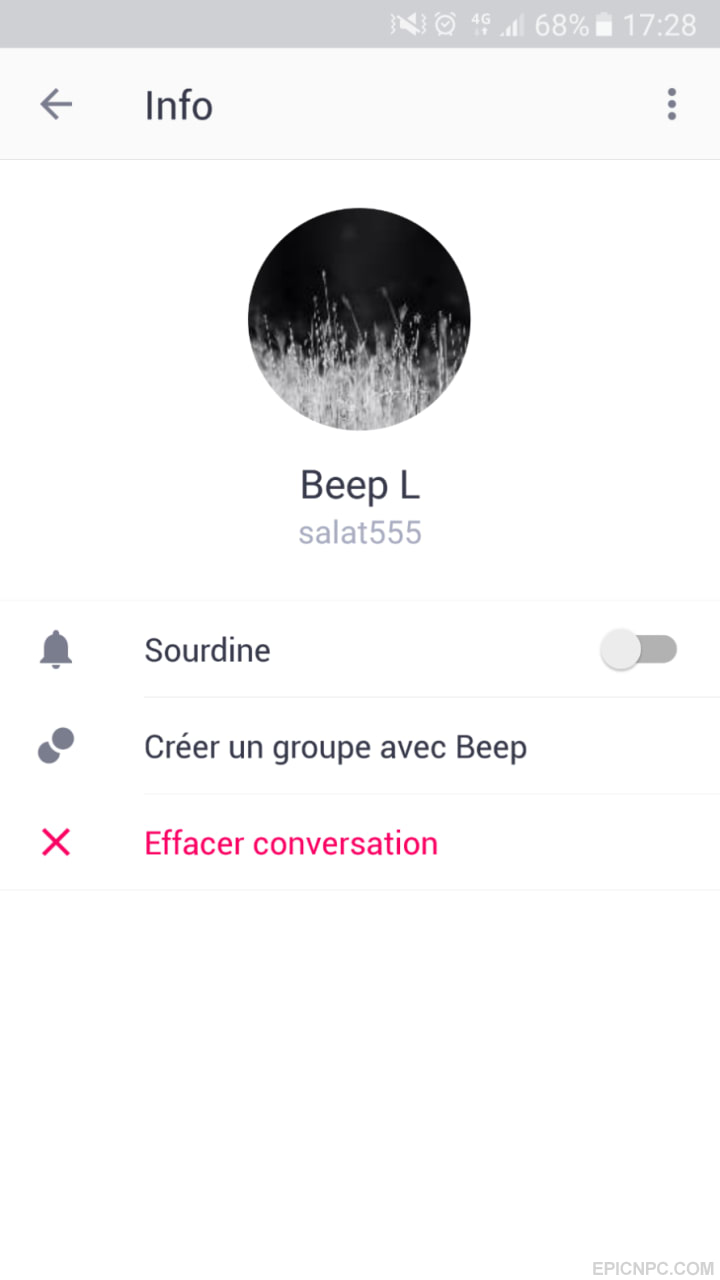Select Créer un groupe avec Beep
The width and height of the screenshot is (720, 1280).
[x=360, y=747]
